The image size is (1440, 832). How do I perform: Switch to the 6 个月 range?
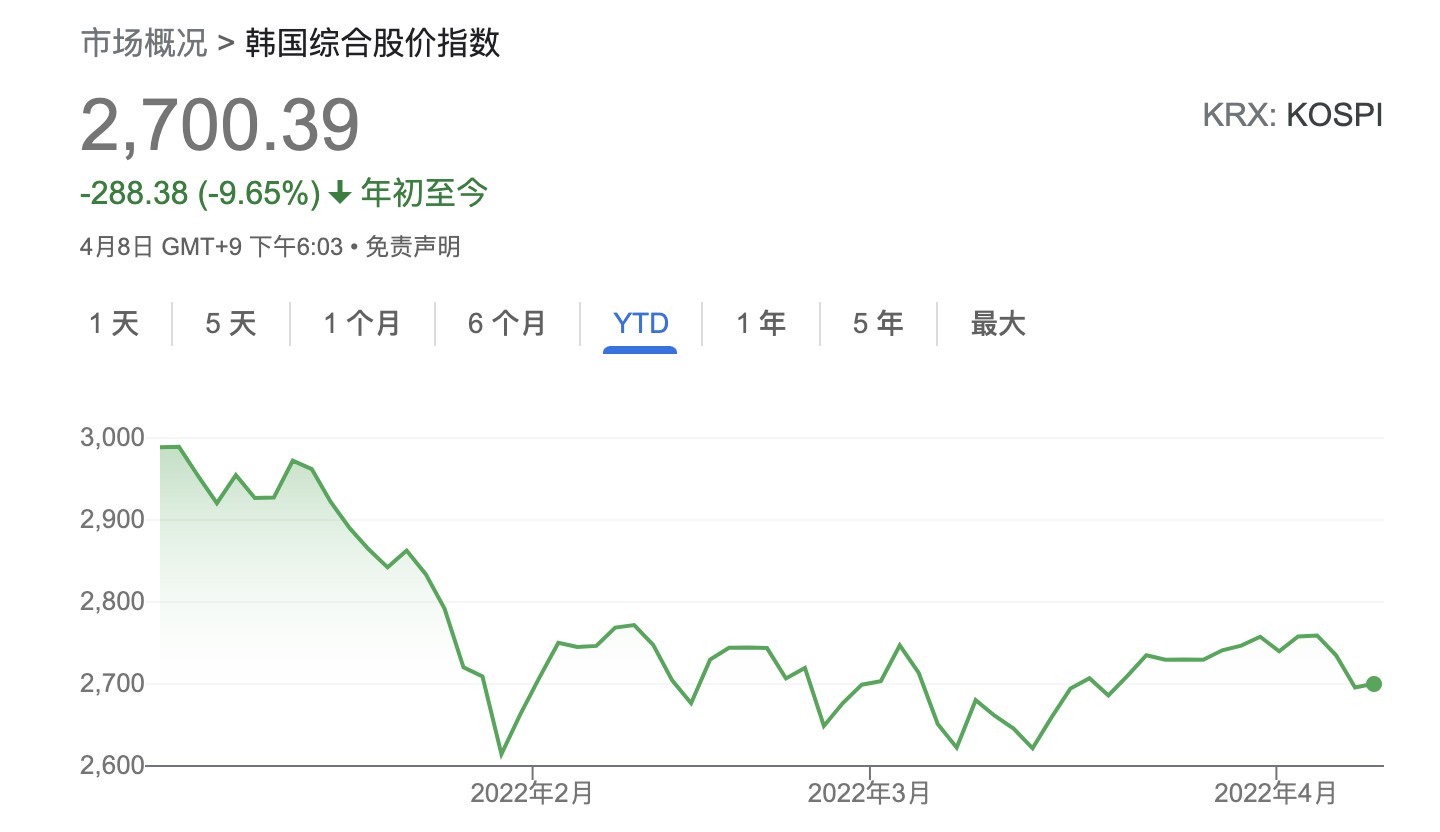tap(507, 324)
